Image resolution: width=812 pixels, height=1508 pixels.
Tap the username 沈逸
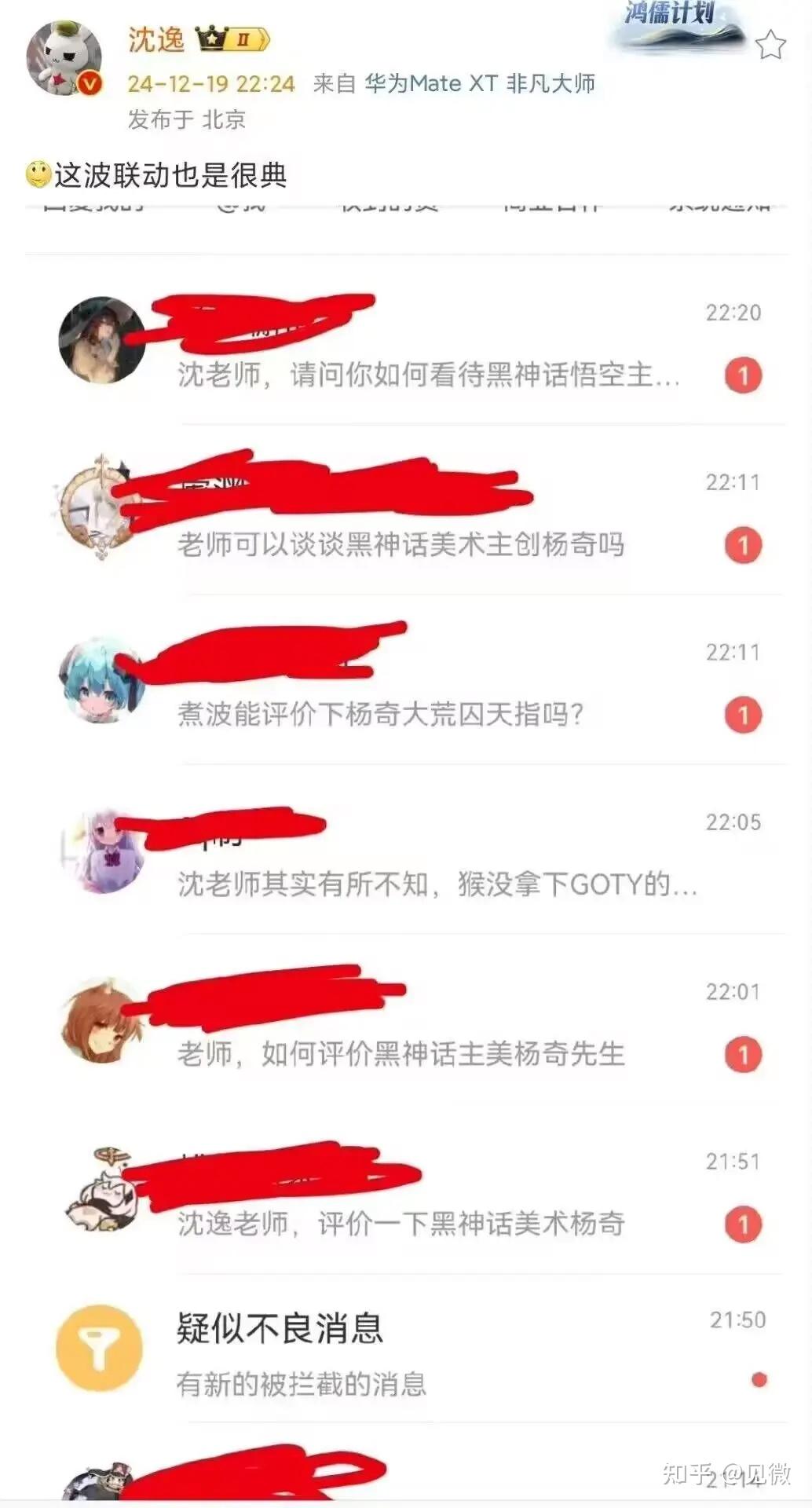pos(156,39)
